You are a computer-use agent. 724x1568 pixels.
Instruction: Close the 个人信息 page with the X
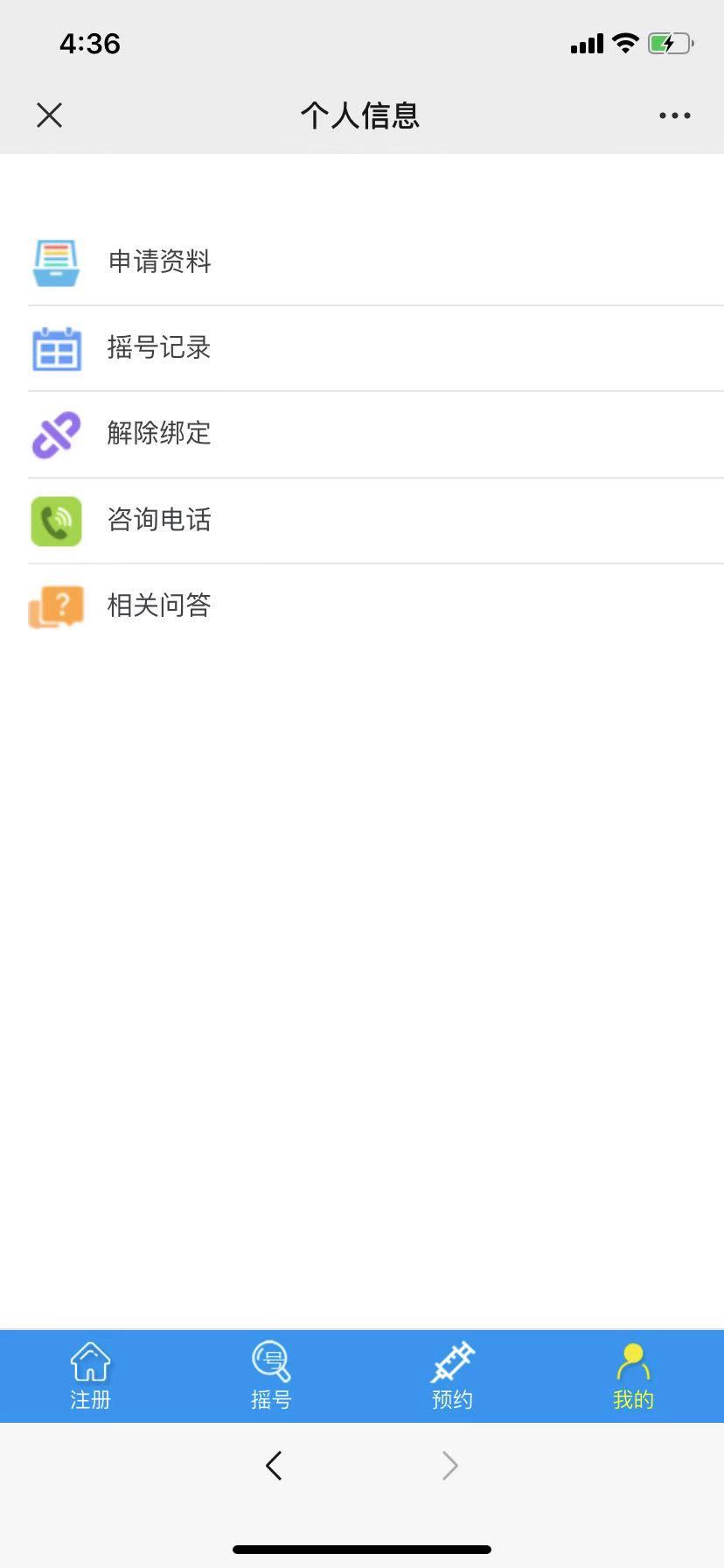[x=49, y=115]
